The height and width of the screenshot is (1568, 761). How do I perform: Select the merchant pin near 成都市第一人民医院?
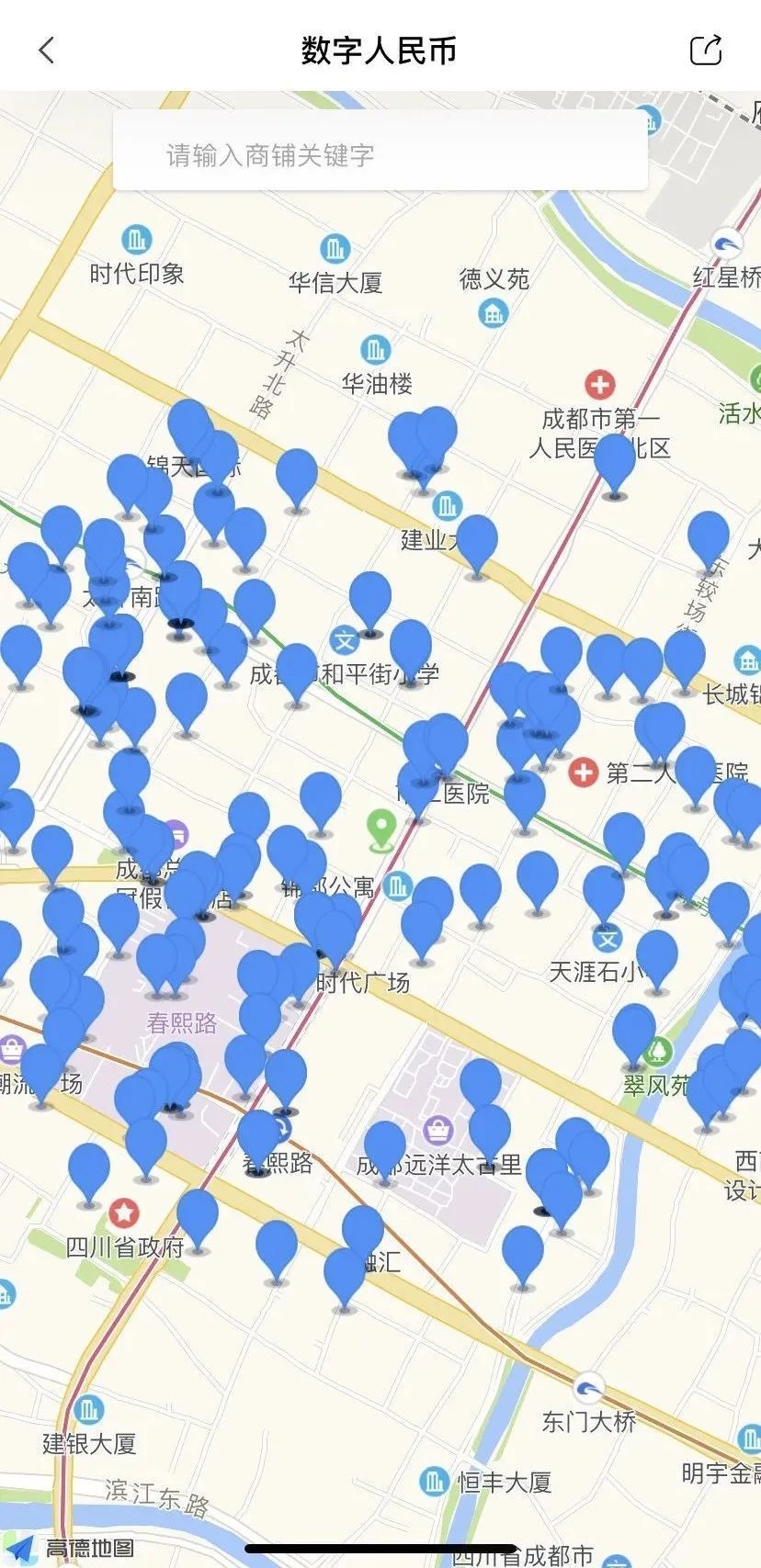(x=614, y=461)
